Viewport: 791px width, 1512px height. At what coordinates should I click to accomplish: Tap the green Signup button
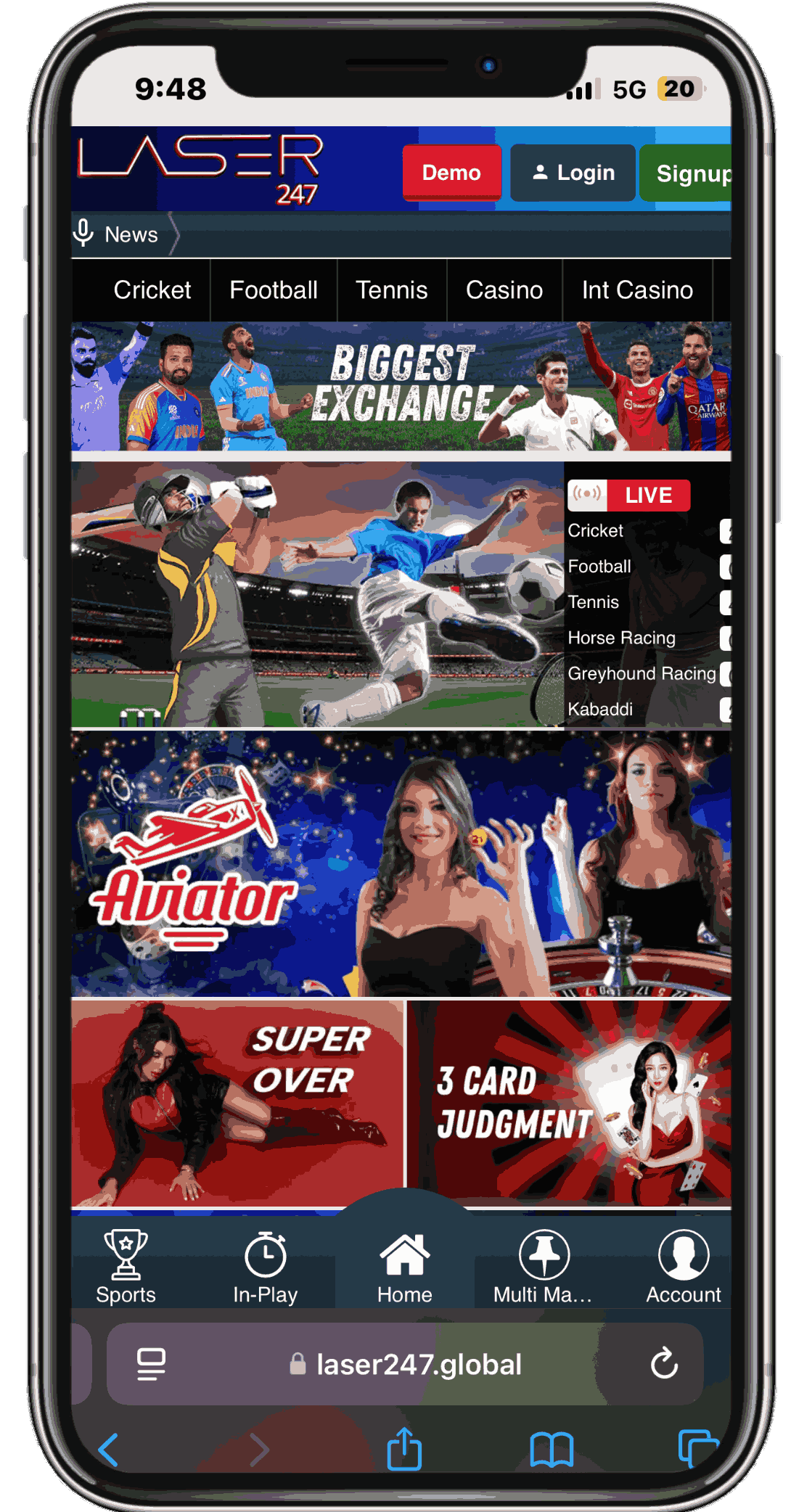pos(686,173)
